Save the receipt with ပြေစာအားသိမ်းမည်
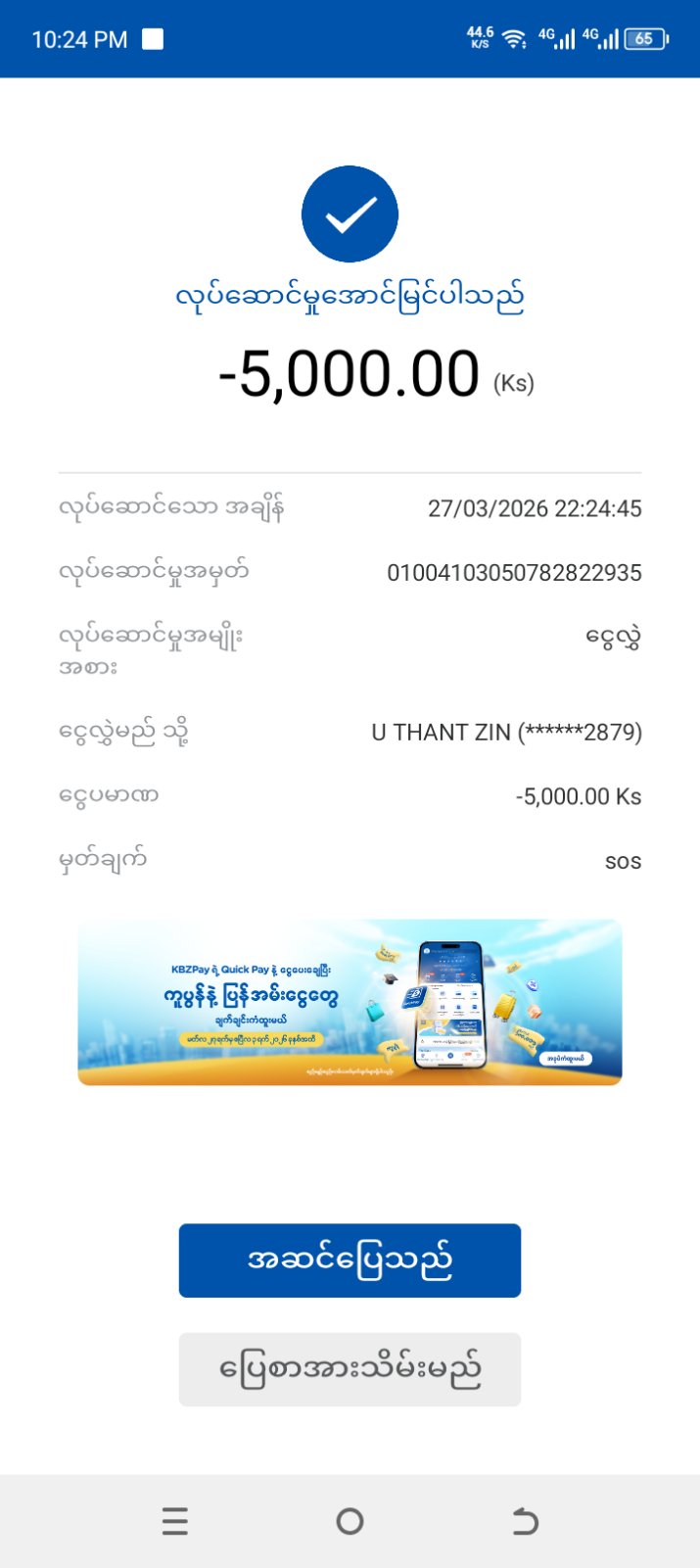700x1568 pixels. click(x=350, y=1369)
